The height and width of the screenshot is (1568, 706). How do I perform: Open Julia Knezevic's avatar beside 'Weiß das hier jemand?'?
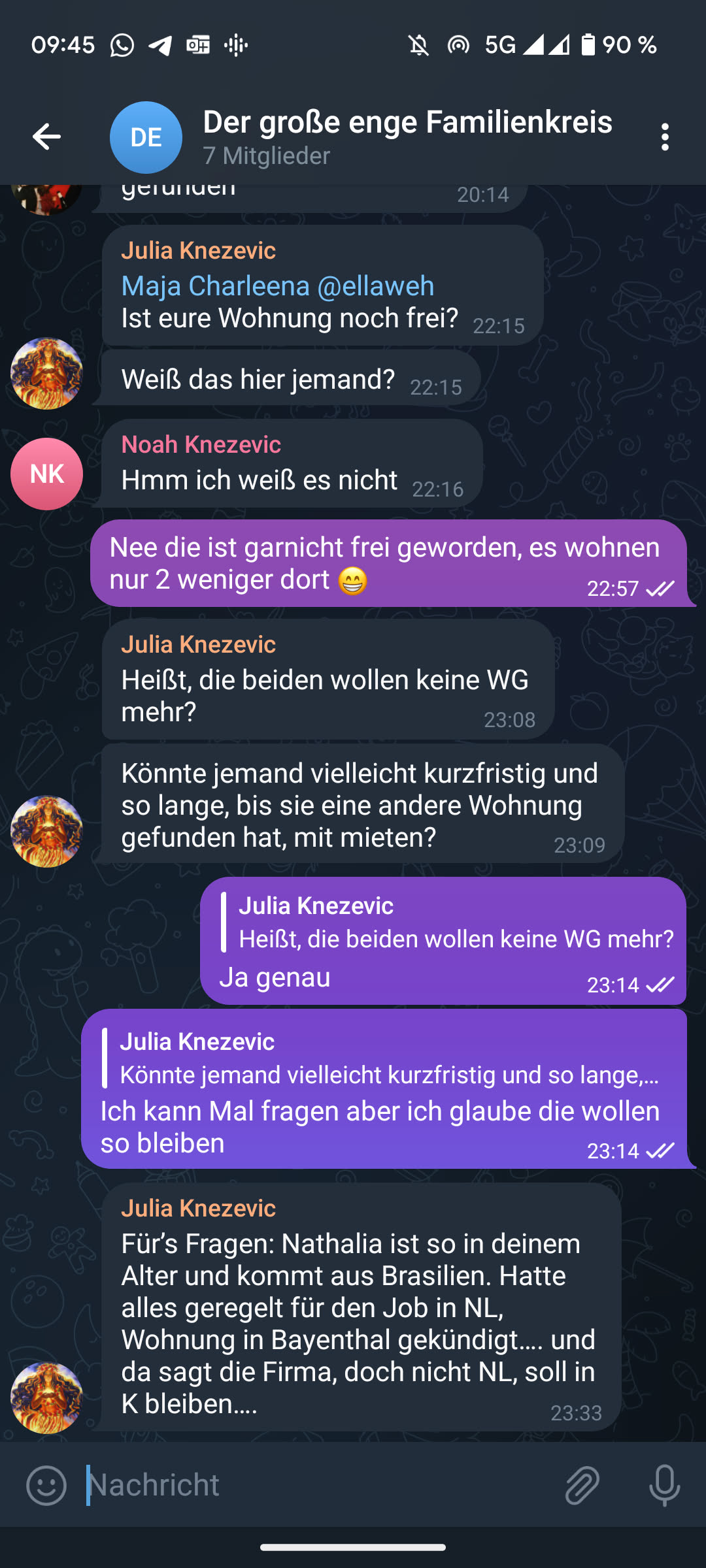(x=46, y=373)
